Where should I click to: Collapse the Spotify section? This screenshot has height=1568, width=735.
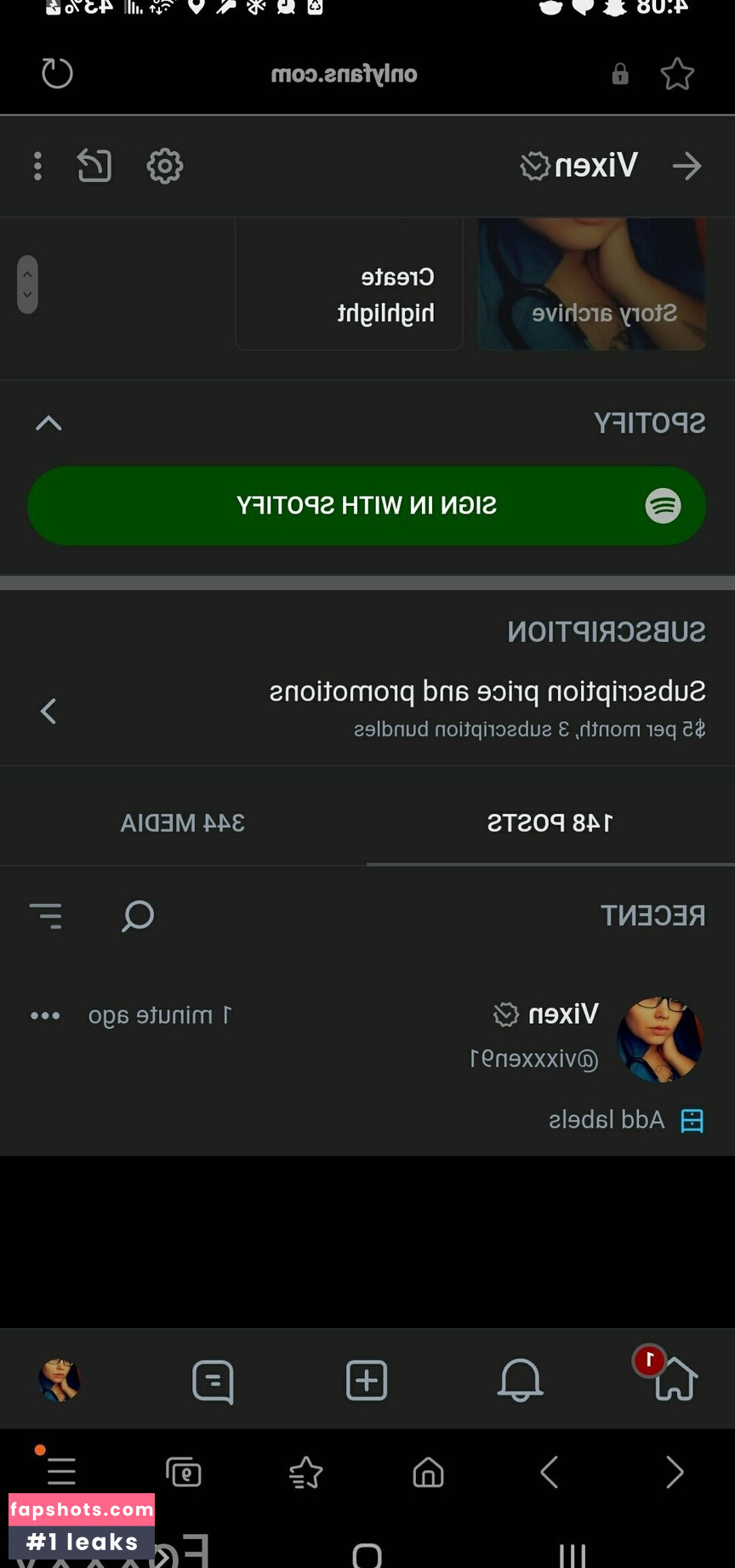[x=48, y=423]
